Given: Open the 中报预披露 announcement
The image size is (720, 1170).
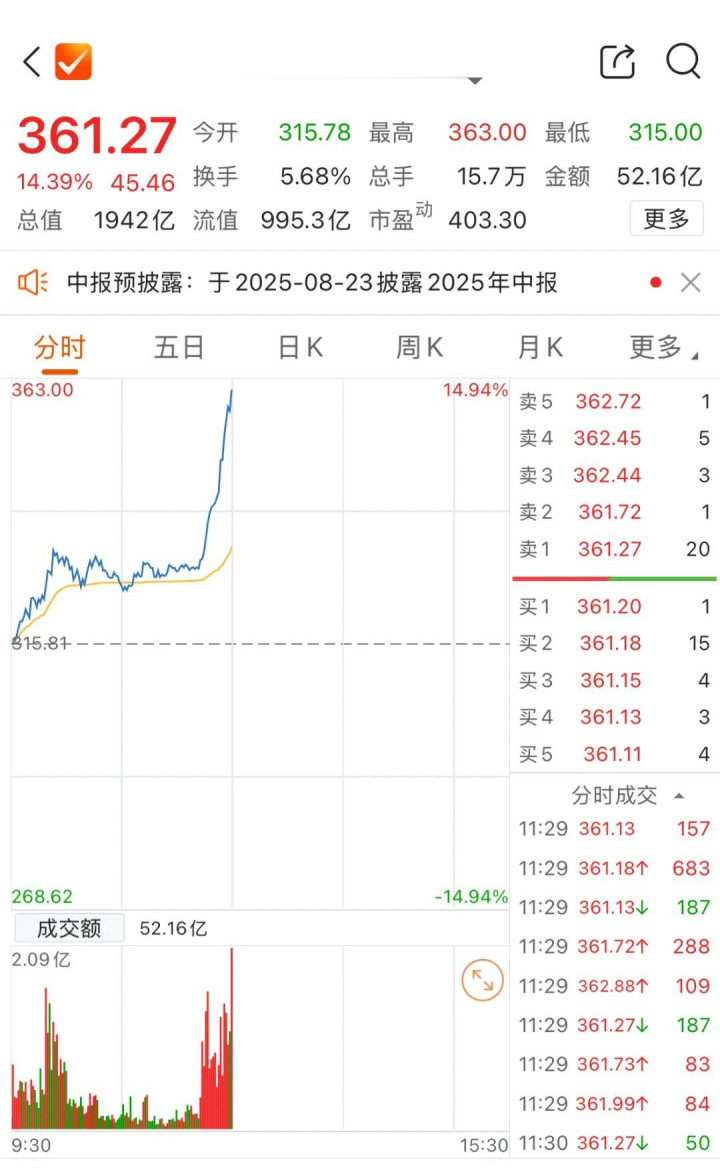Looking at the screenshot, I should pyautogui.click(x=312, y=283).
